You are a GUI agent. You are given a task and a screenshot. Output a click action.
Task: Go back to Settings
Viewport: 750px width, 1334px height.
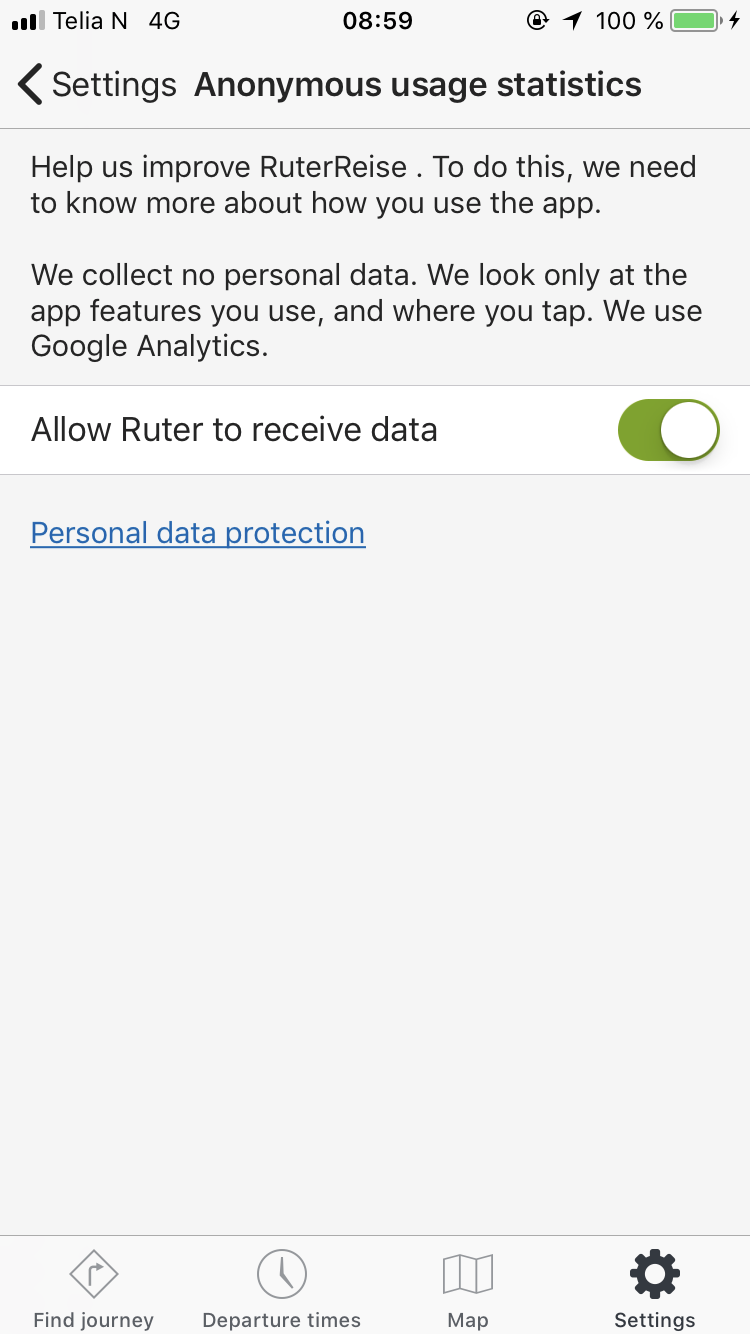coord(97,85)
